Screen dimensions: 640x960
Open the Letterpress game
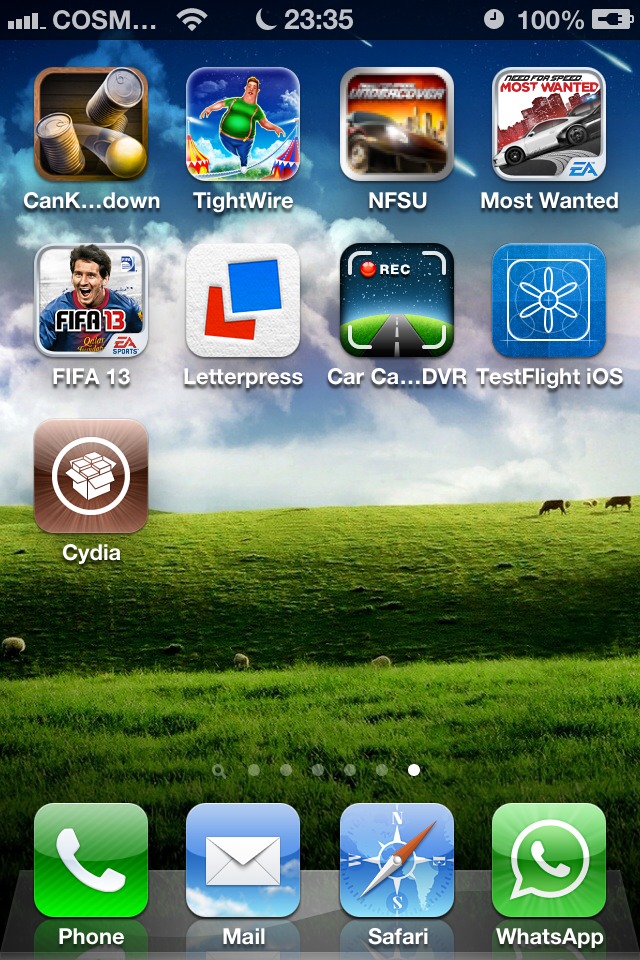click(243, 300)
